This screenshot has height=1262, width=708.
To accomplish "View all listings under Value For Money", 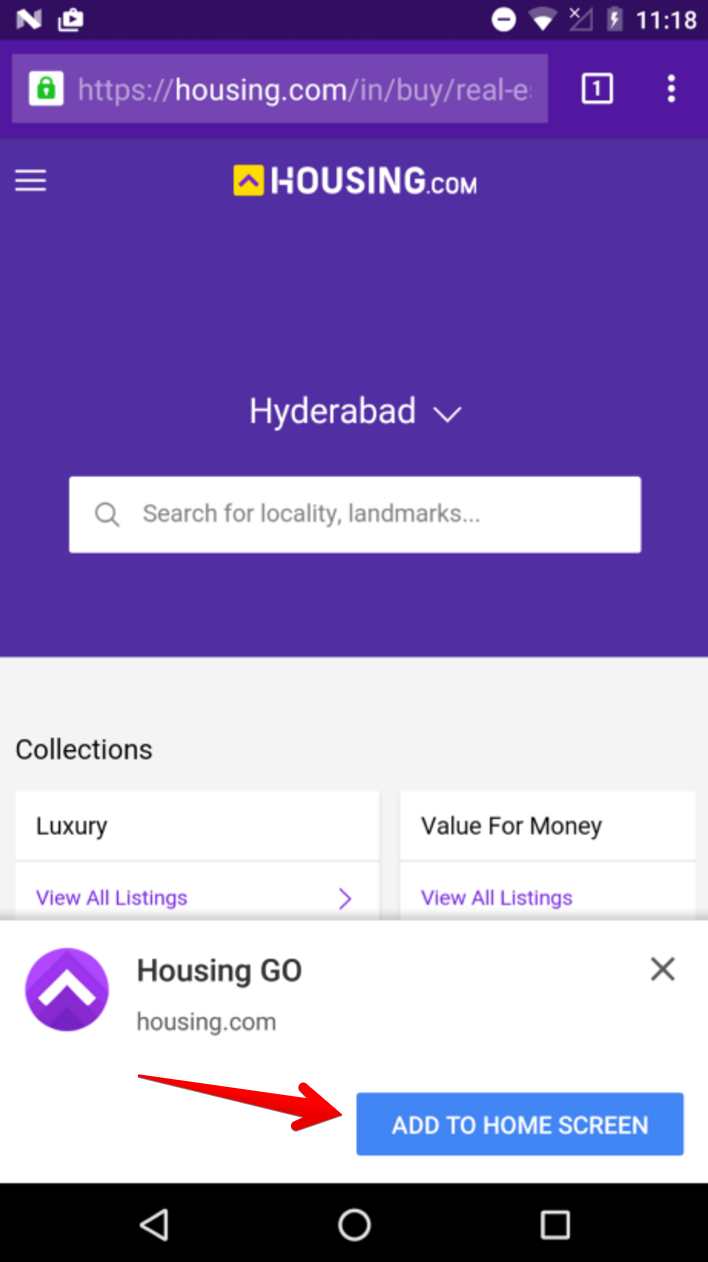I will (x=497, y=898).
